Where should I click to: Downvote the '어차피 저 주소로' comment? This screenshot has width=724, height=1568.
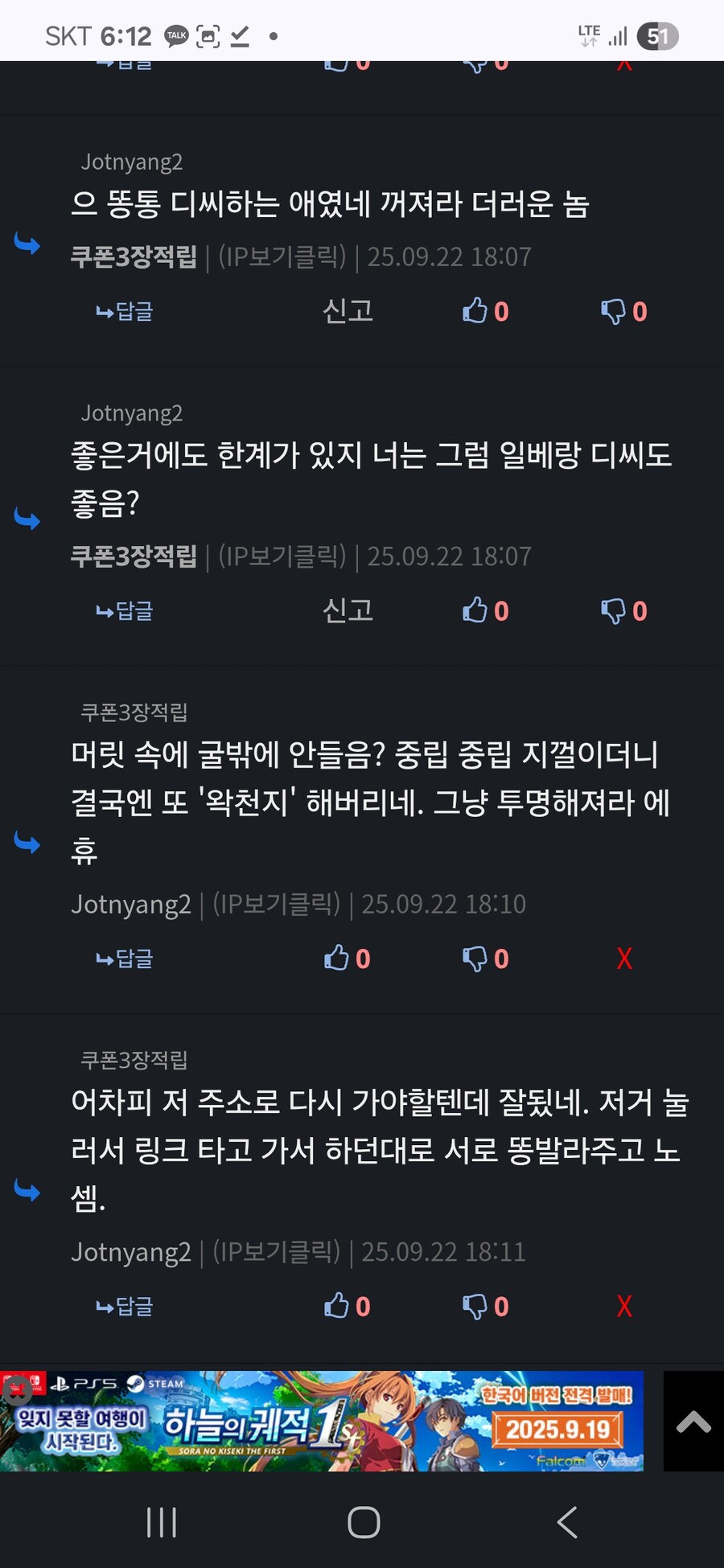(485, 1306)
